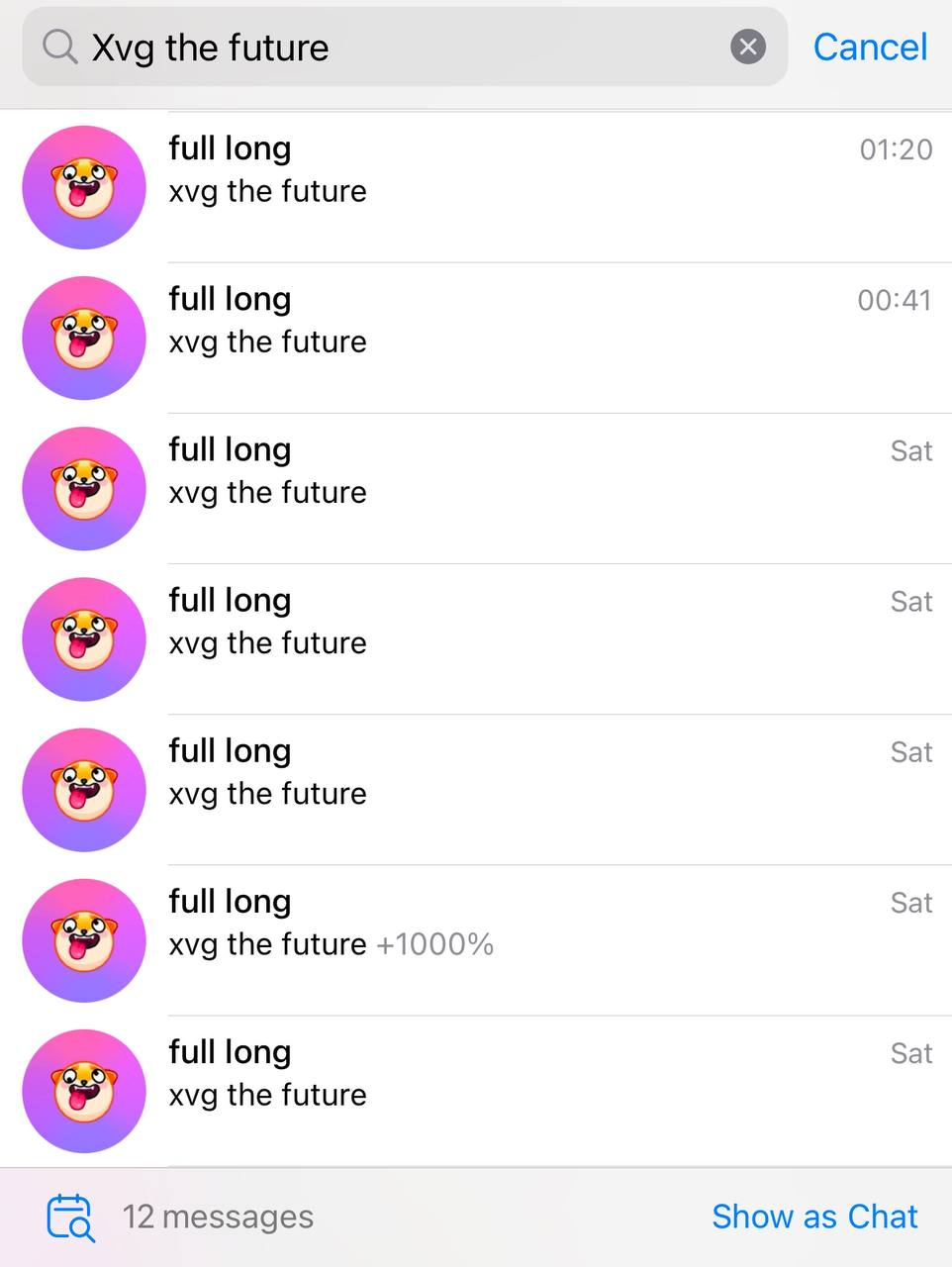Cancel the search
The image size is (952, 1267).
[870, 47]
